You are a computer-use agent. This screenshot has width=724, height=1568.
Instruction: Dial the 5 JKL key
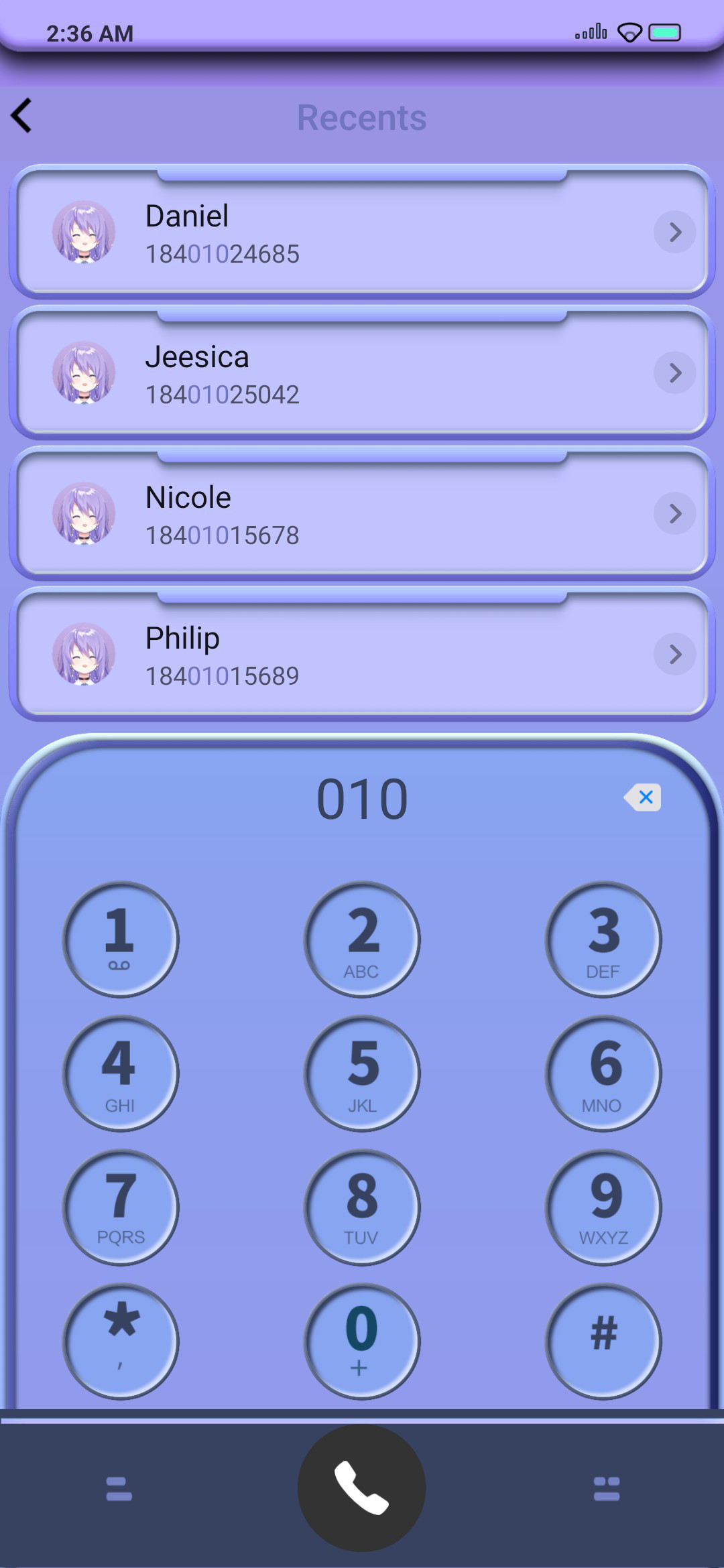pos(362,1073)
